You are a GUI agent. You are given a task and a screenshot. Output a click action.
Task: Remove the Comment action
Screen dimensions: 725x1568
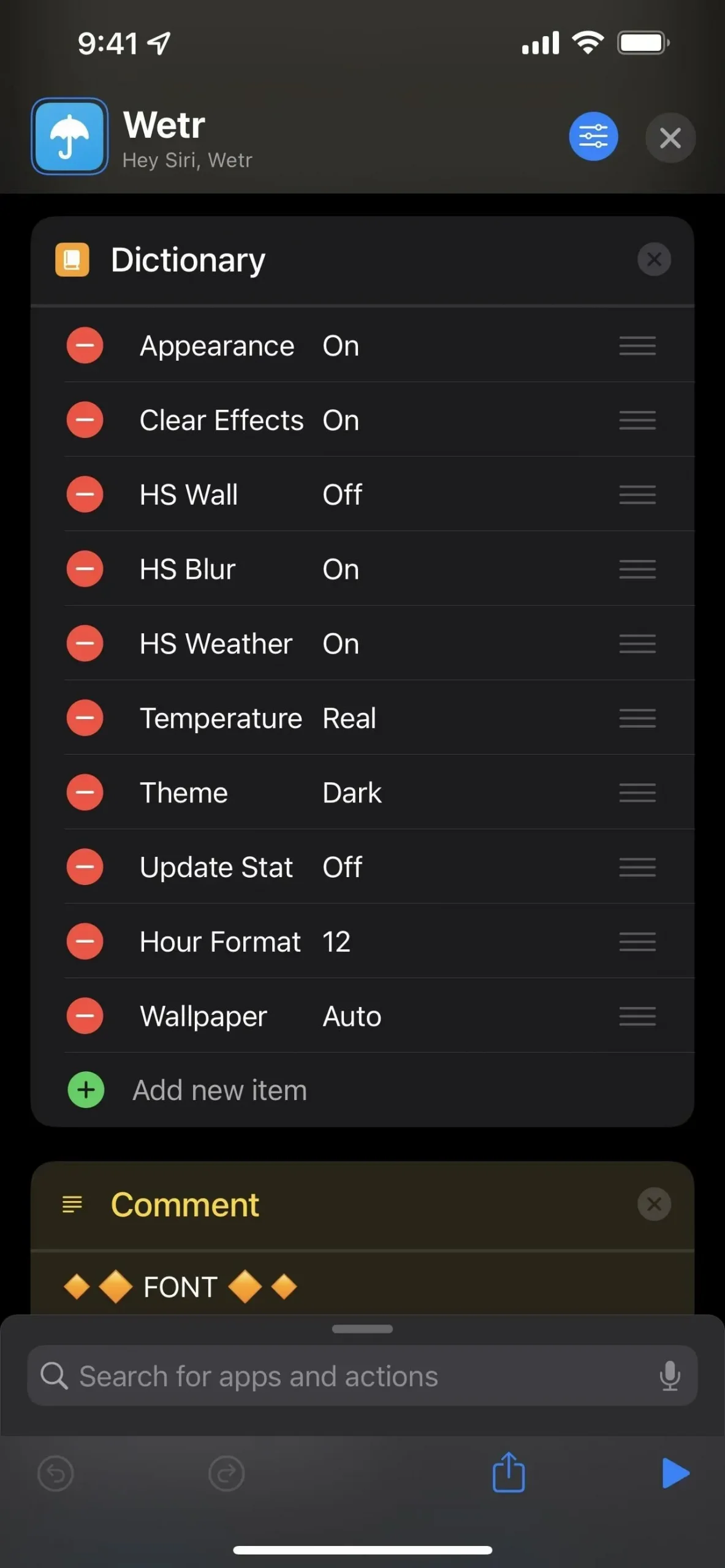(654, 1205)
